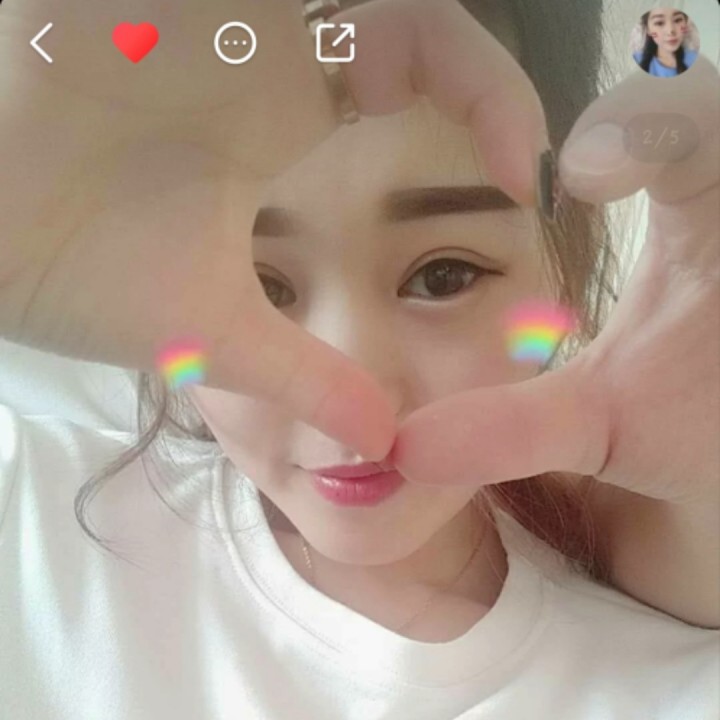Tap the red heart like icon

(x=135, y=43)
